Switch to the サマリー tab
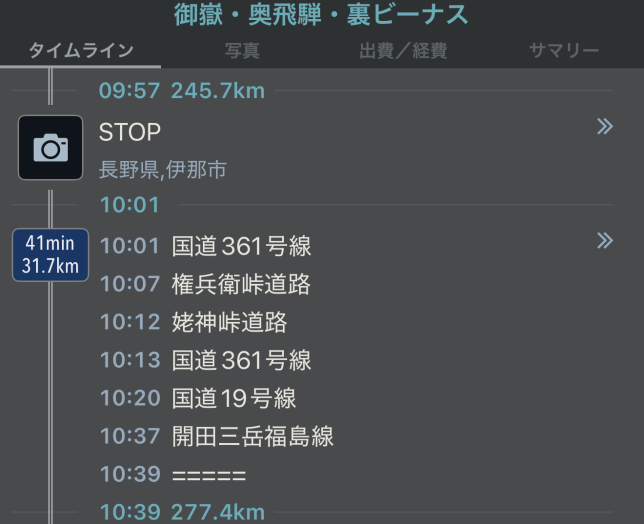 pyautogui.click(x=563, y=51)
